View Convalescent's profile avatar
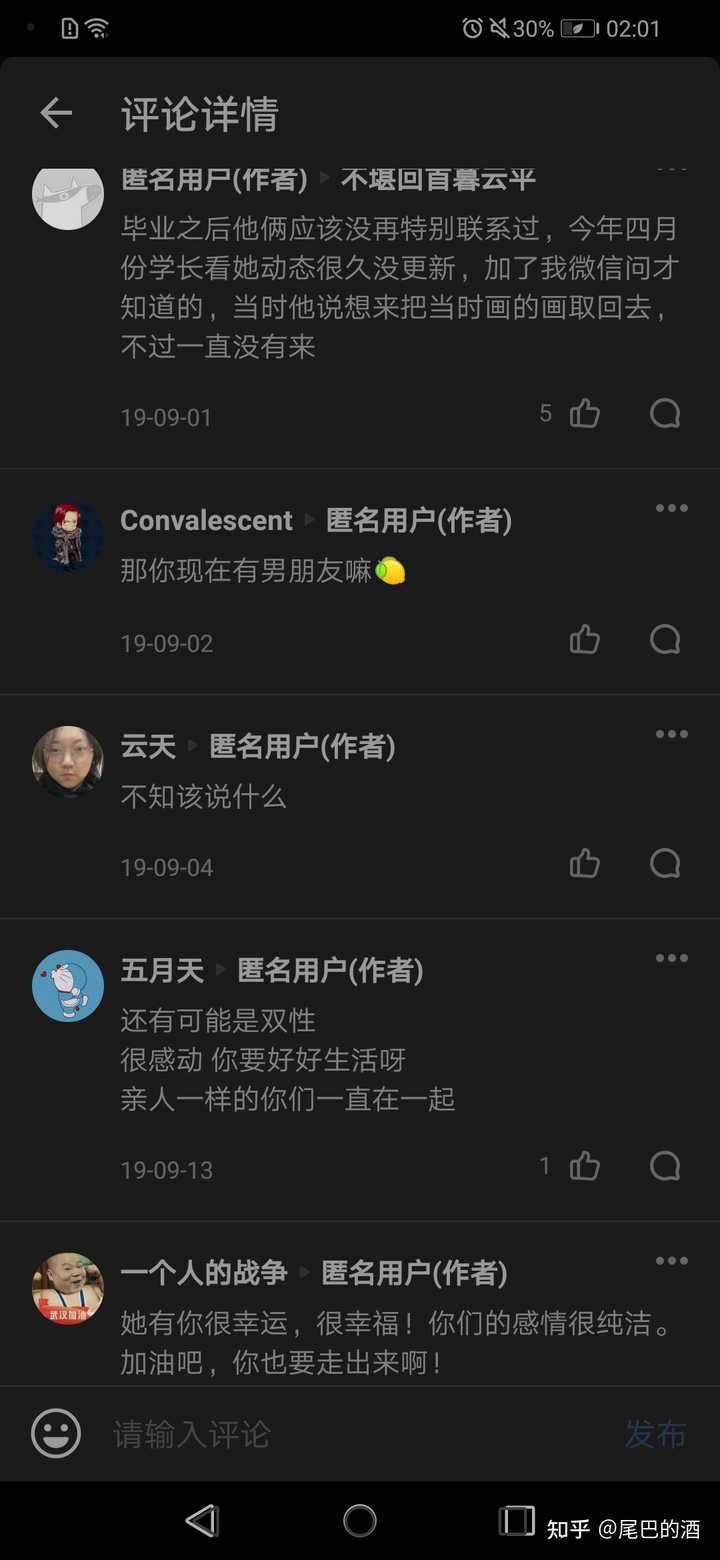 68,537
